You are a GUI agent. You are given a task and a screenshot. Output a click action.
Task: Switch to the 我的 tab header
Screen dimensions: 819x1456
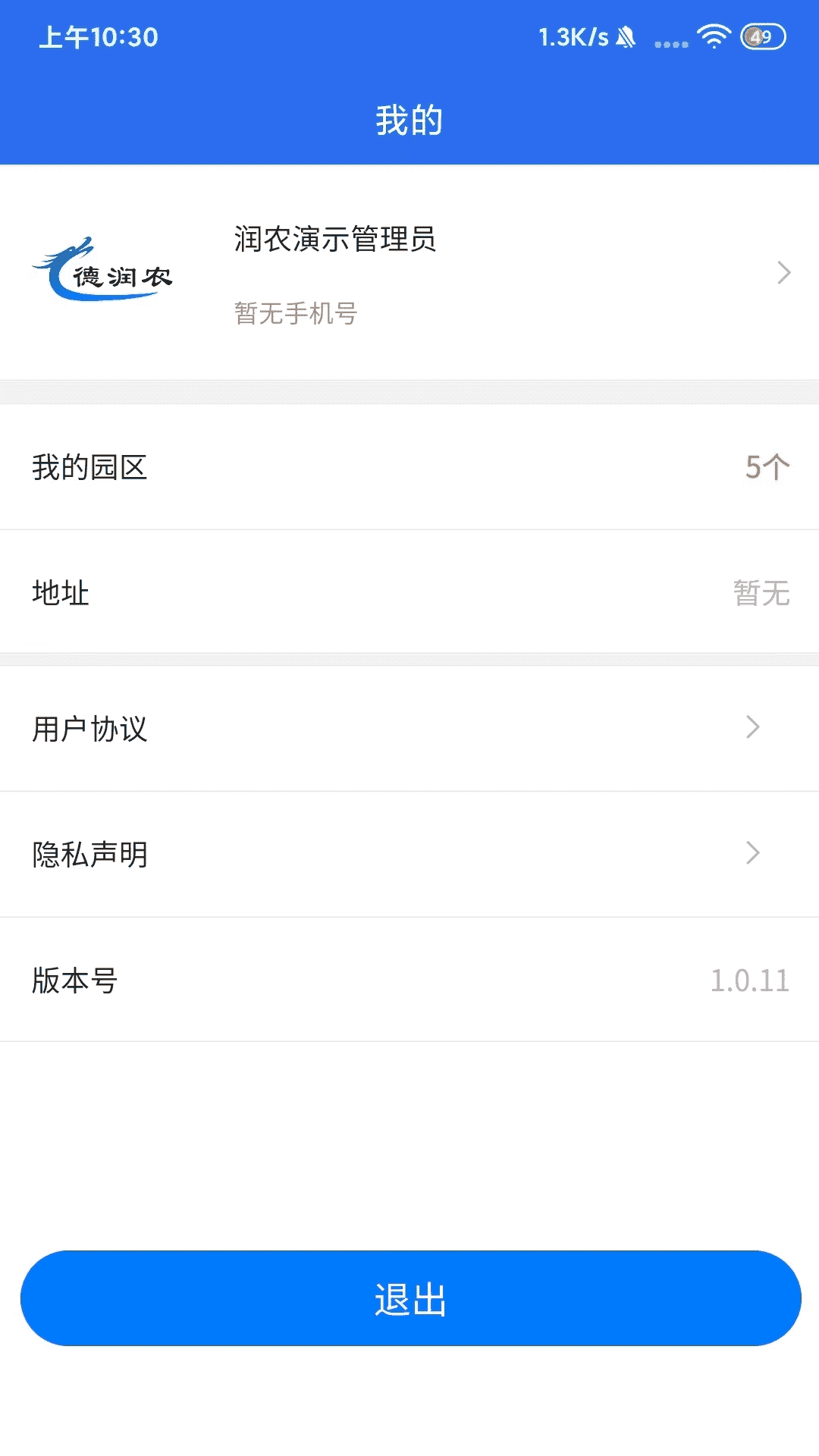(409, 118)
